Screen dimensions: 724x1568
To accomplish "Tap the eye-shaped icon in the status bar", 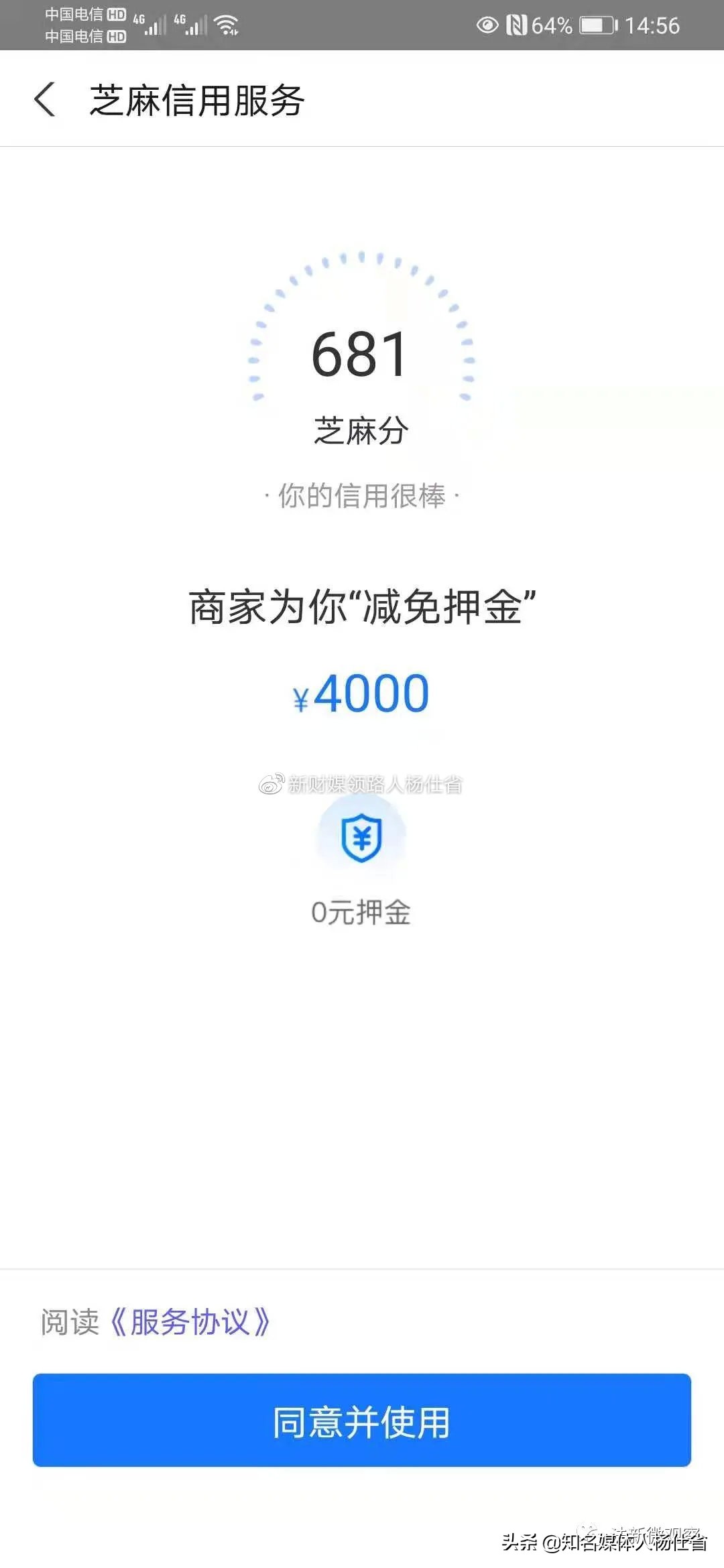I will pyautogui.click(x=486, y=25).
